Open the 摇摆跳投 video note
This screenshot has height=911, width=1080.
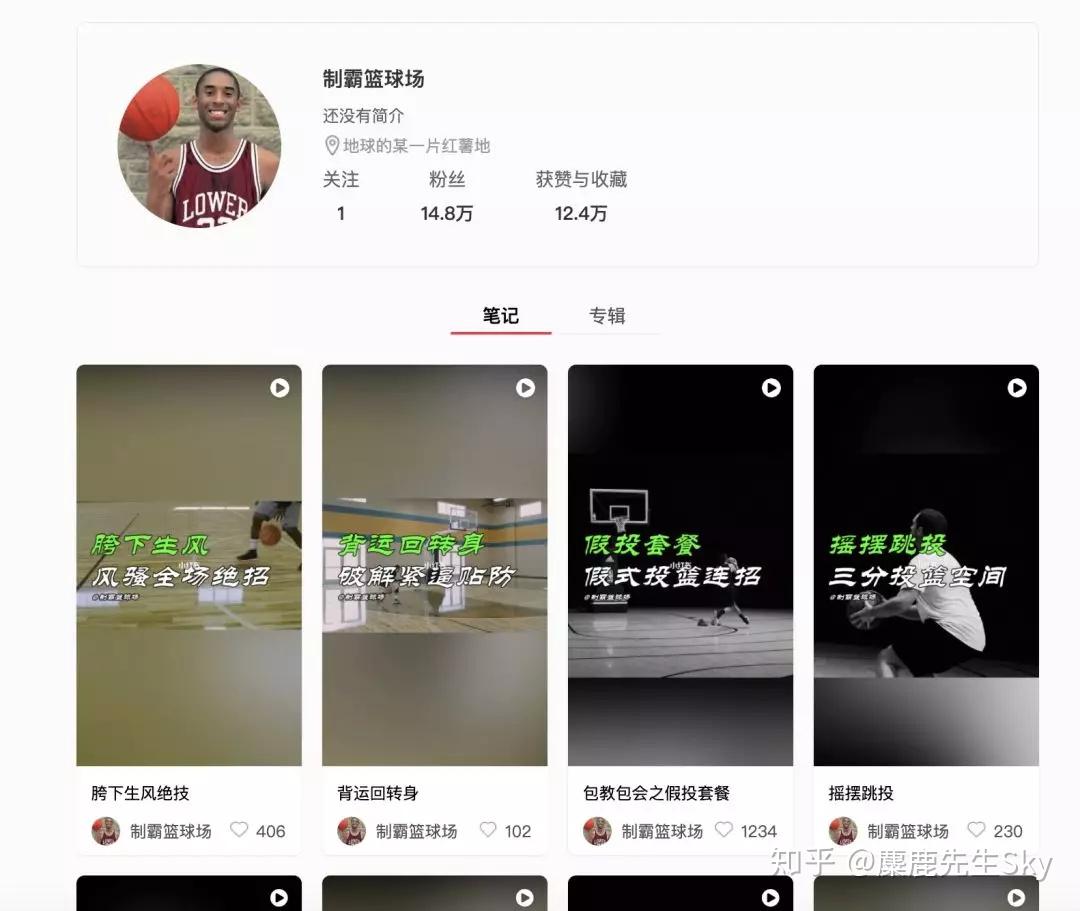pos(926,565)
